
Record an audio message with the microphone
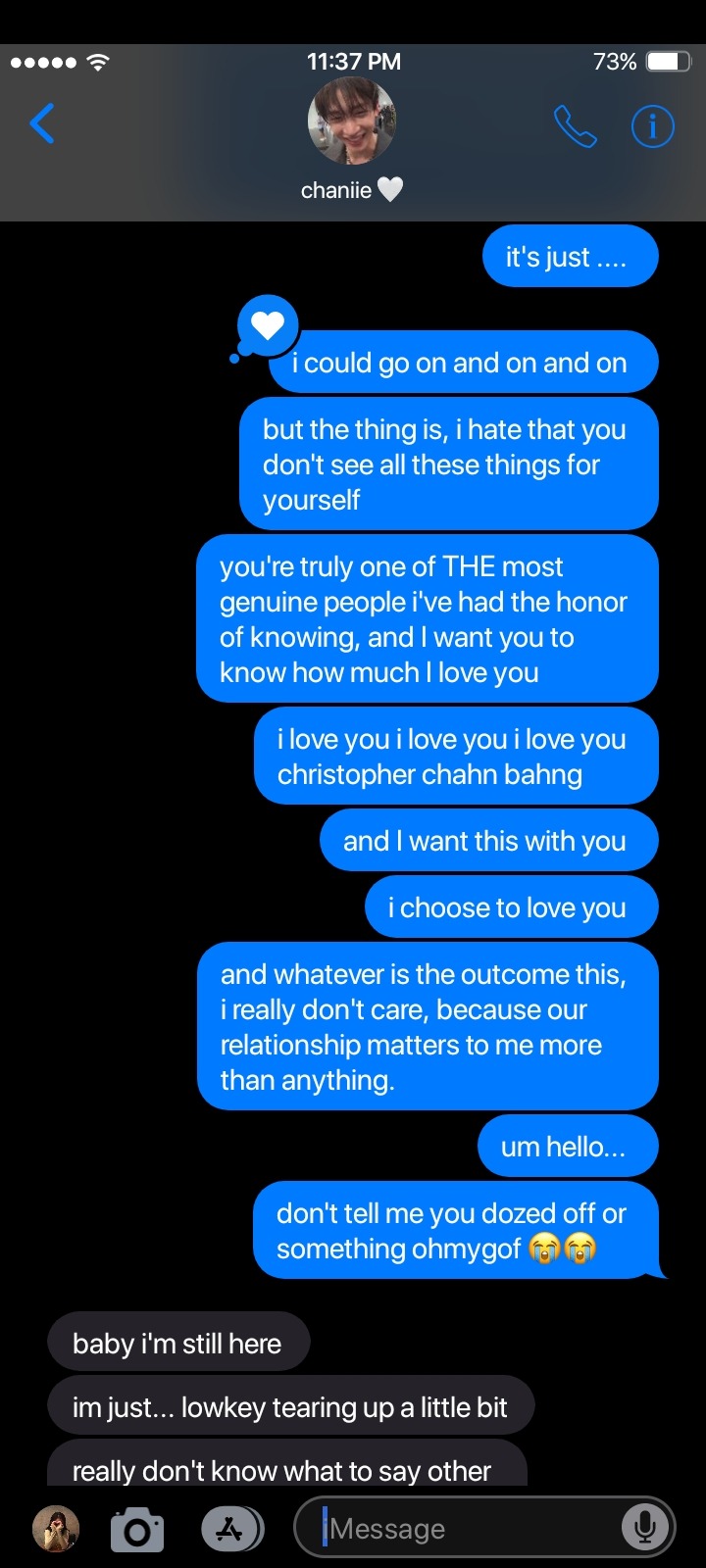click(x=644, y=1528)
